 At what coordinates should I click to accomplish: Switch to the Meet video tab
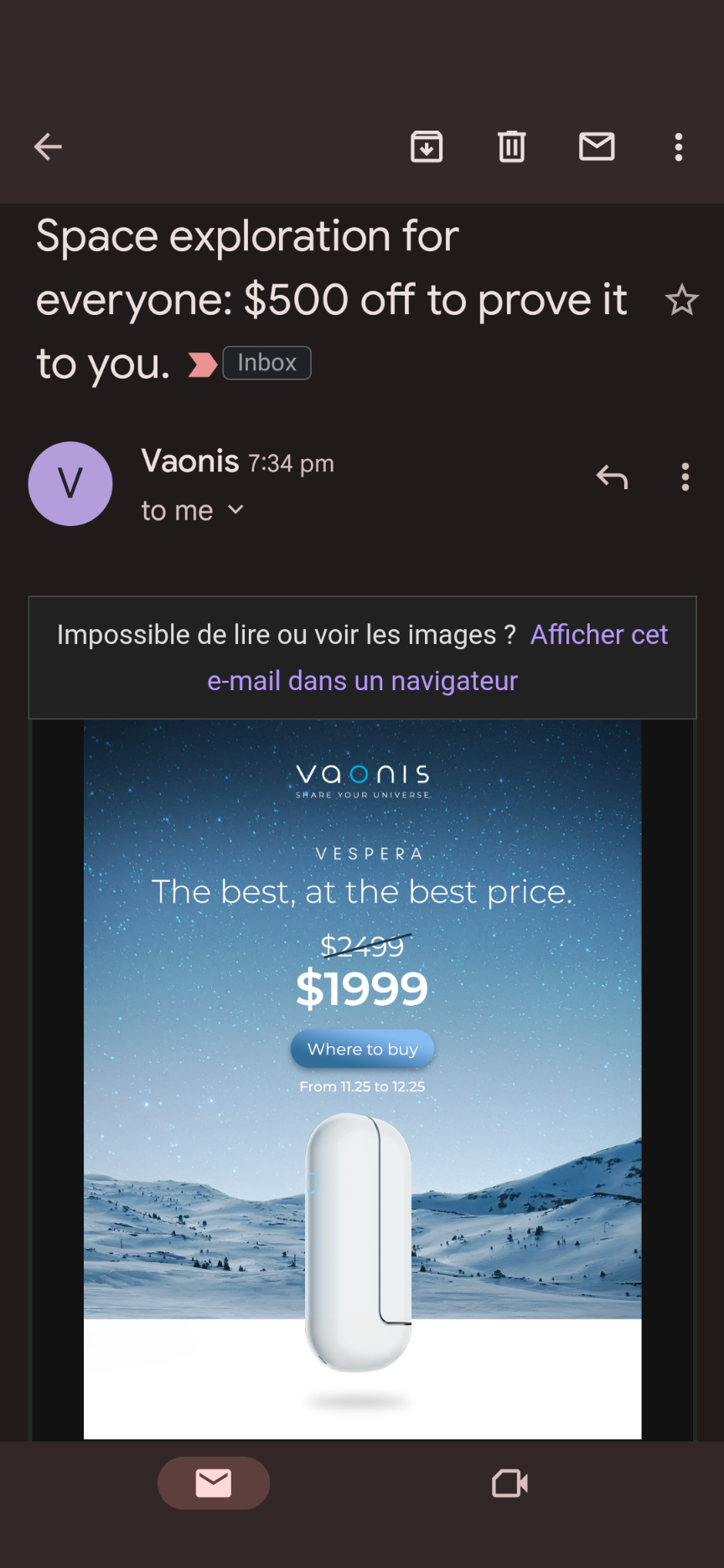pos(509,1483)
